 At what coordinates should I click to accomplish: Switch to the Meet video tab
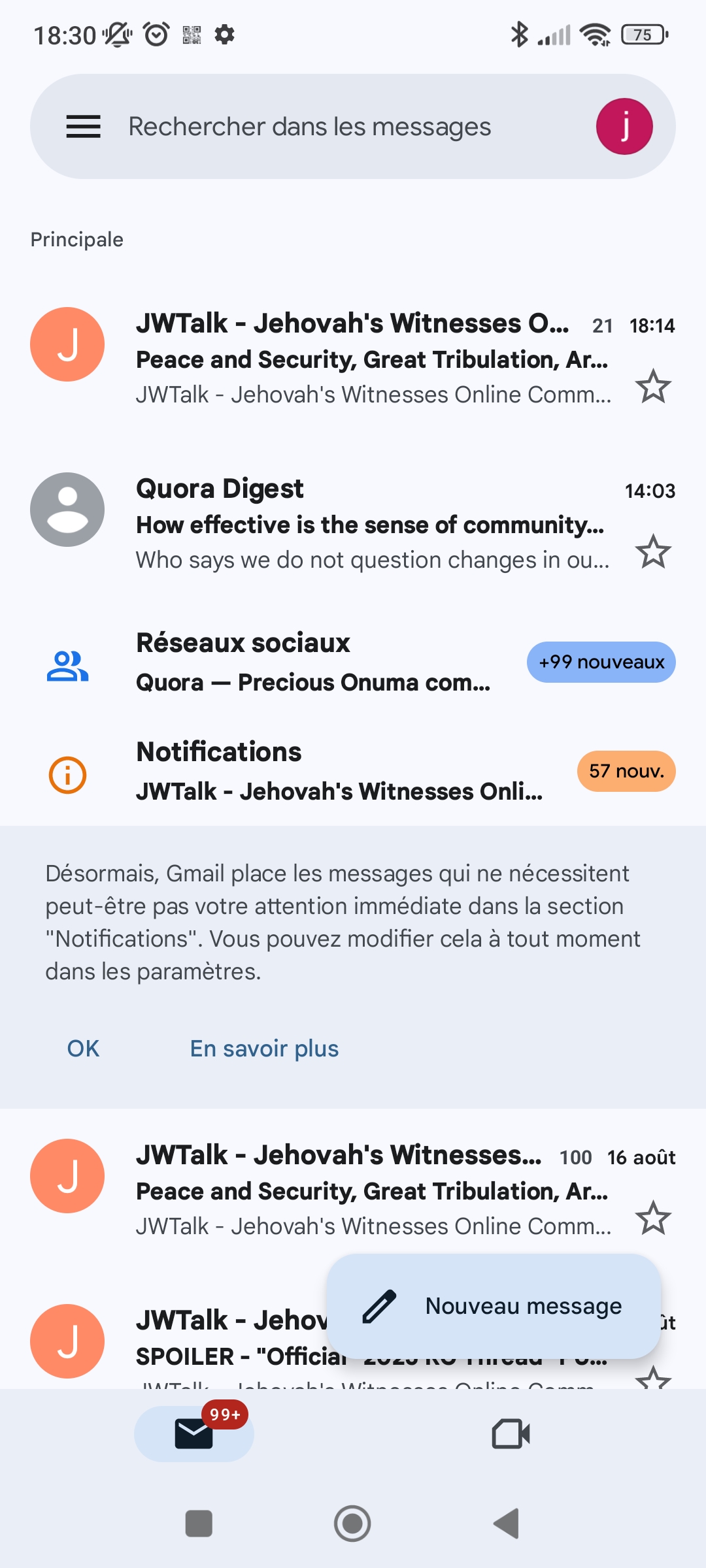point(511,1434)
